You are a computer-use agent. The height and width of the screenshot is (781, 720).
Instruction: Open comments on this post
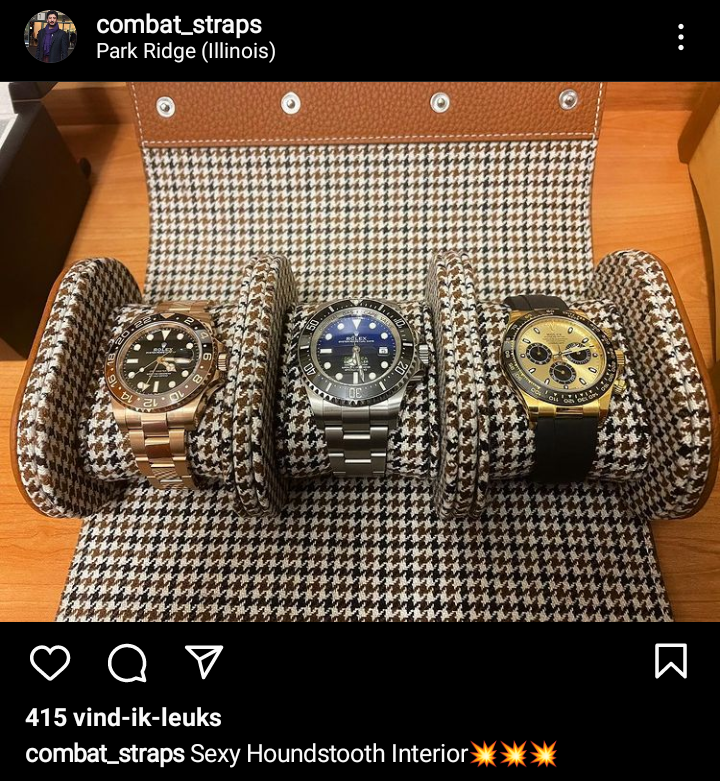(x=127, y=662)
